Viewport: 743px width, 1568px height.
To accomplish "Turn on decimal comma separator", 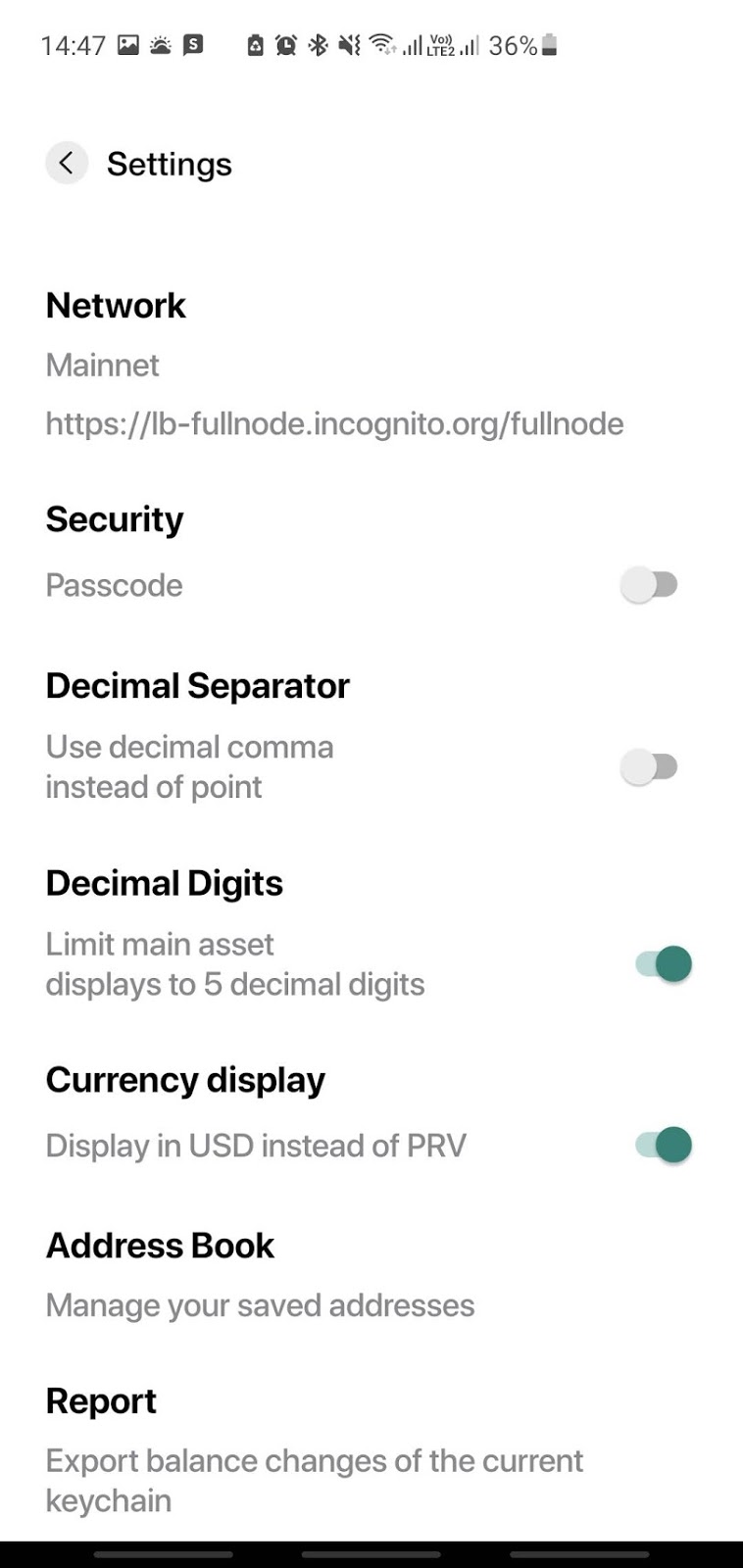I will (650, 766).
